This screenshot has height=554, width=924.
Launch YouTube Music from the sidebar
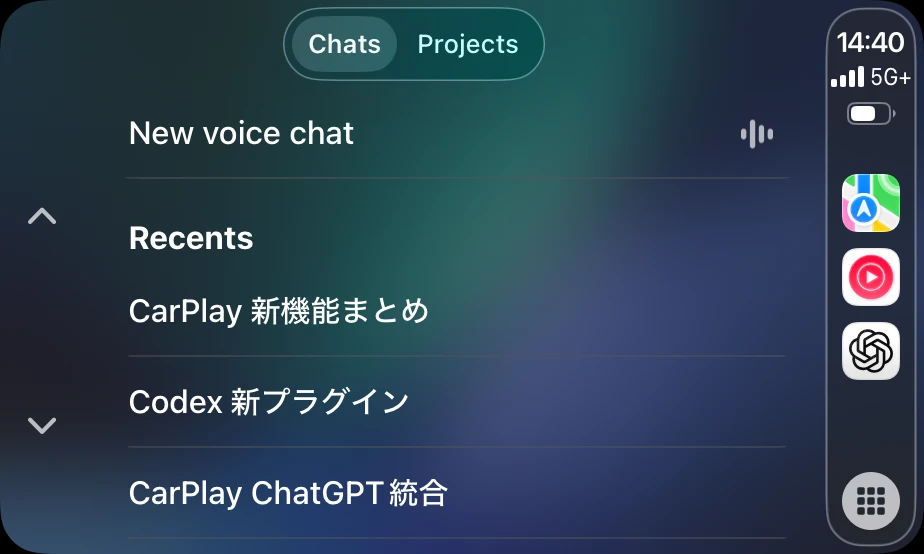tap(870, 277)
